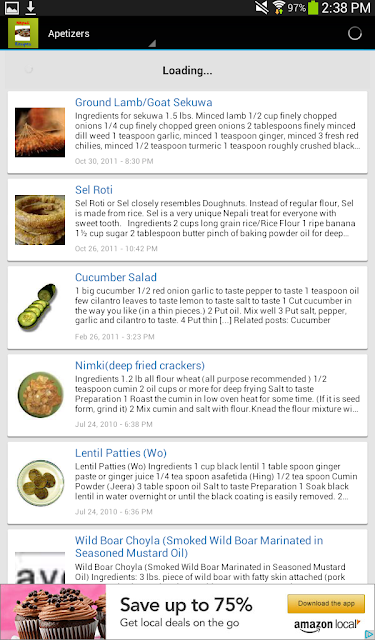Select the Lentil Patties (Wo) recipe
This screenshot has height=640, width=375.
click(187, 483)
